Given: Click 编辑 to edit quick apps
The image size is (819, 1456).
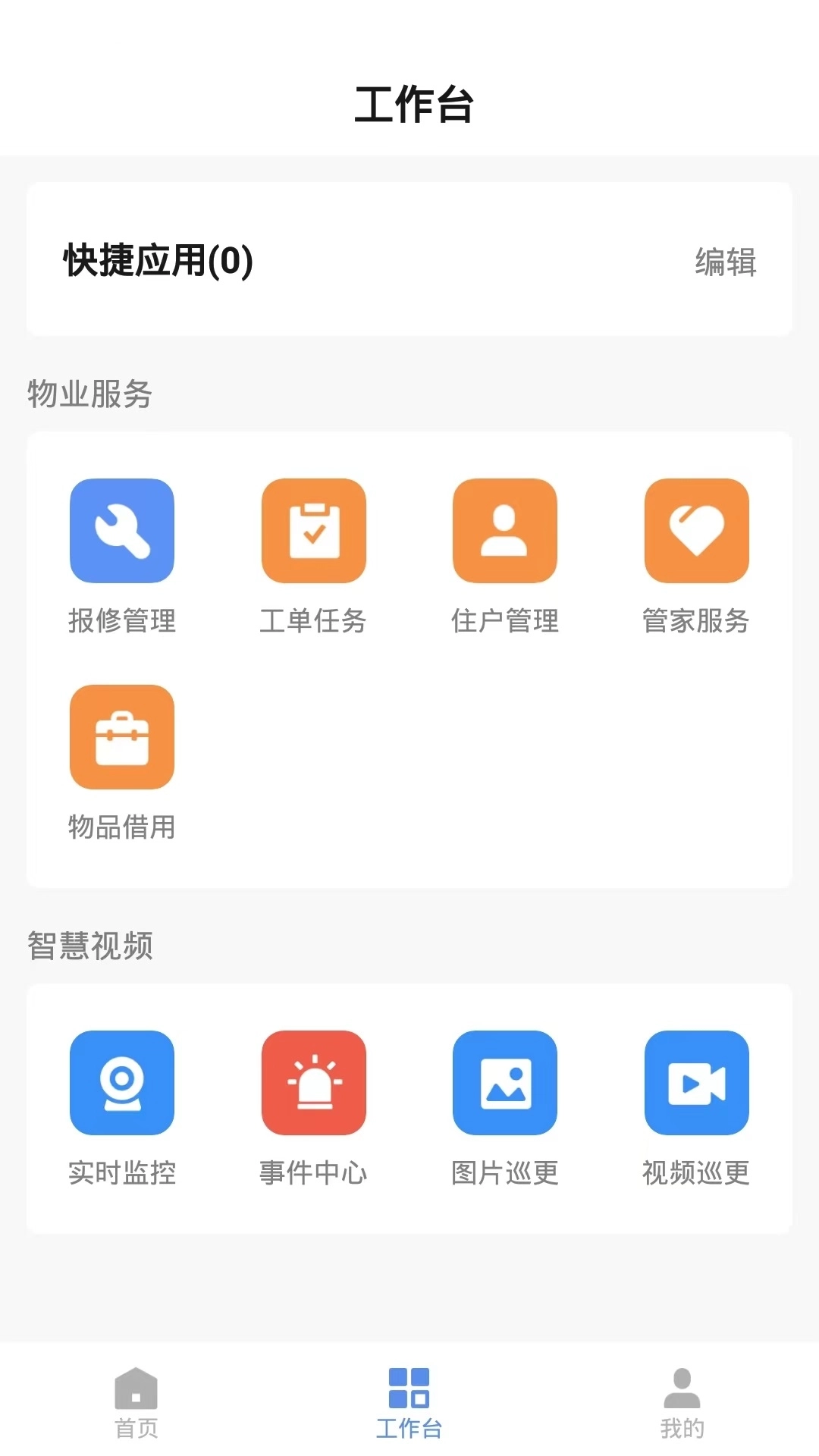Looking at the screenshot, I should pyautogui.click(x=723, y=264).
